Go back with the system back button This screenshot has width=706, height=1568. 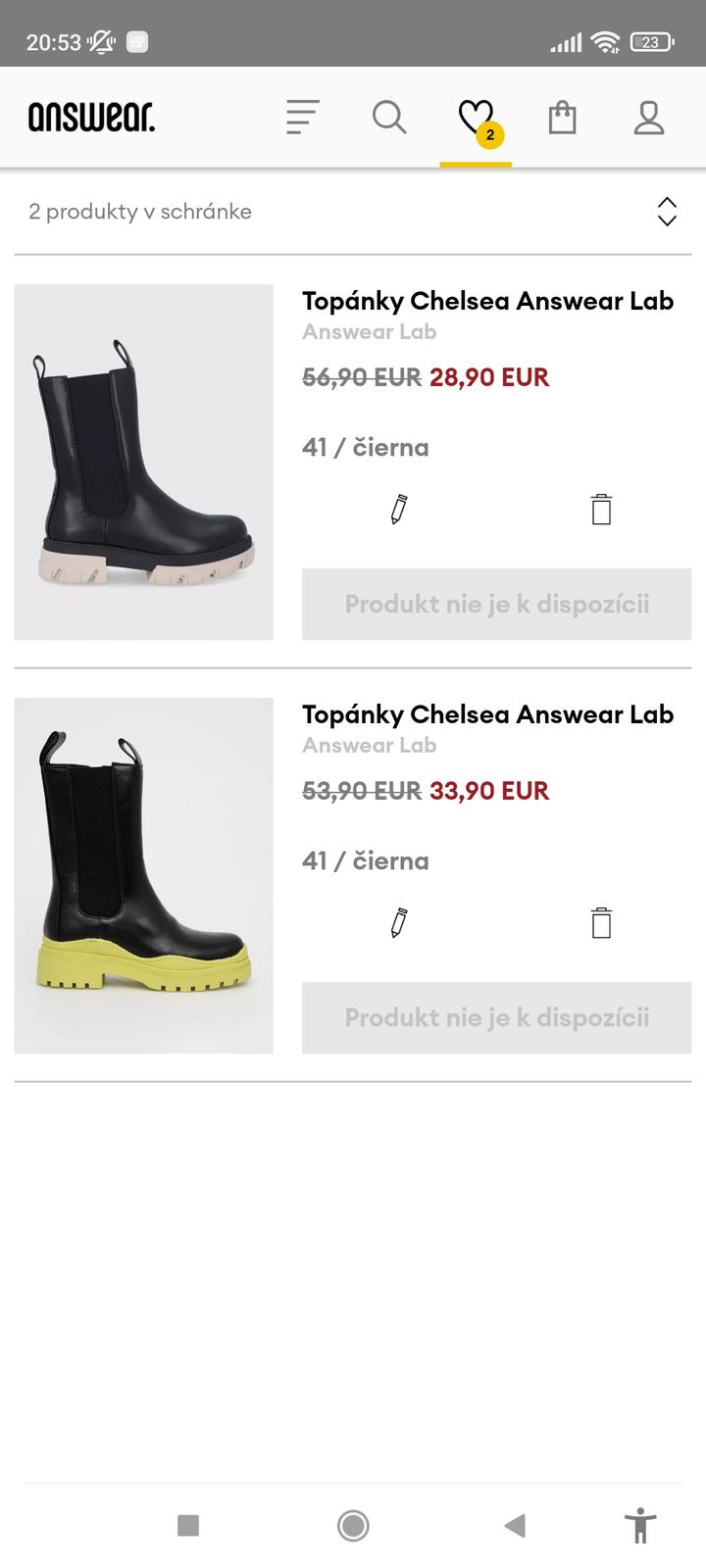pos(515,1525)
